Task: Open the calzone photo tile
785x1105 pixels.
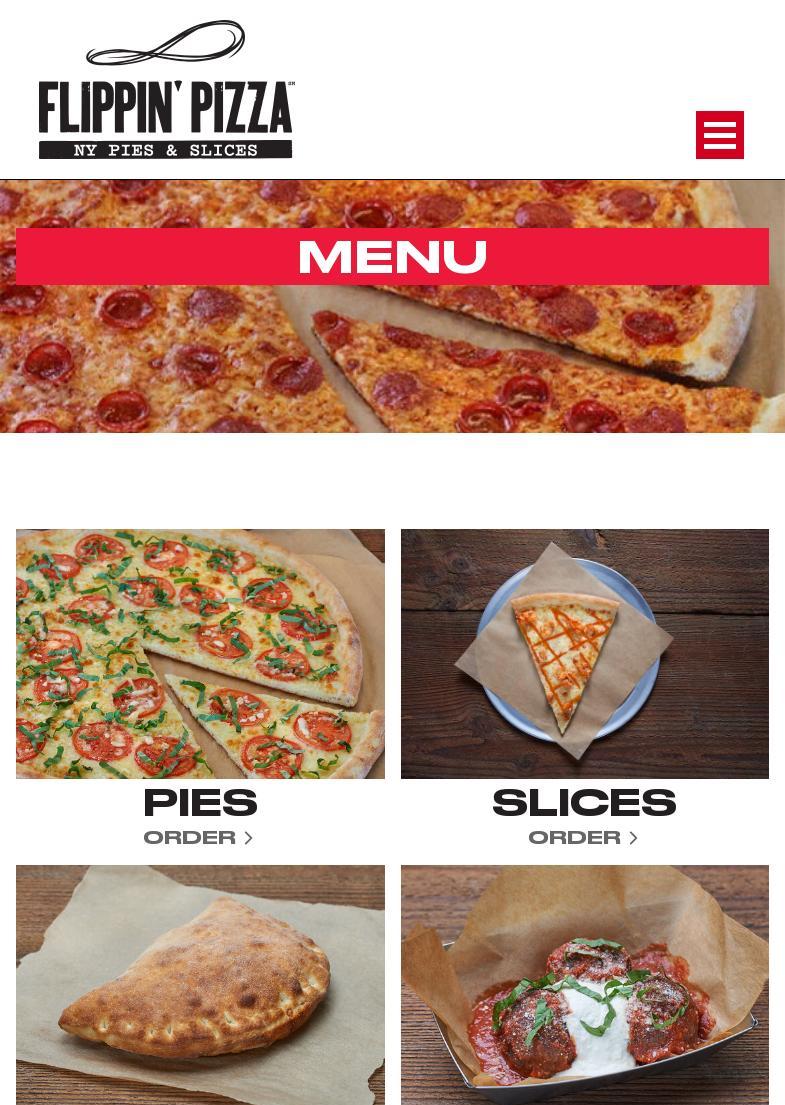Action: 200,985
